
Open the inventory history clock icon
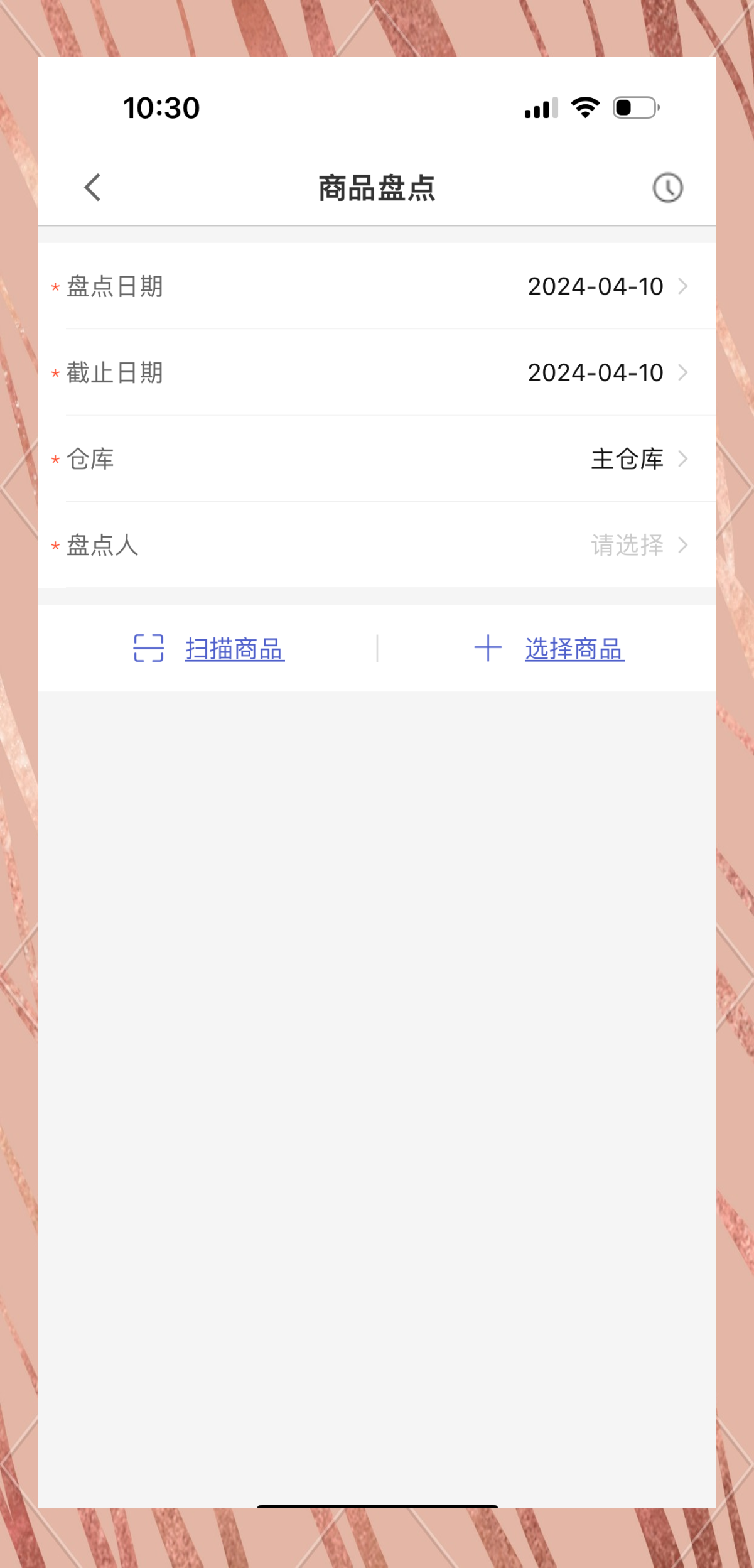pos(667,188)
